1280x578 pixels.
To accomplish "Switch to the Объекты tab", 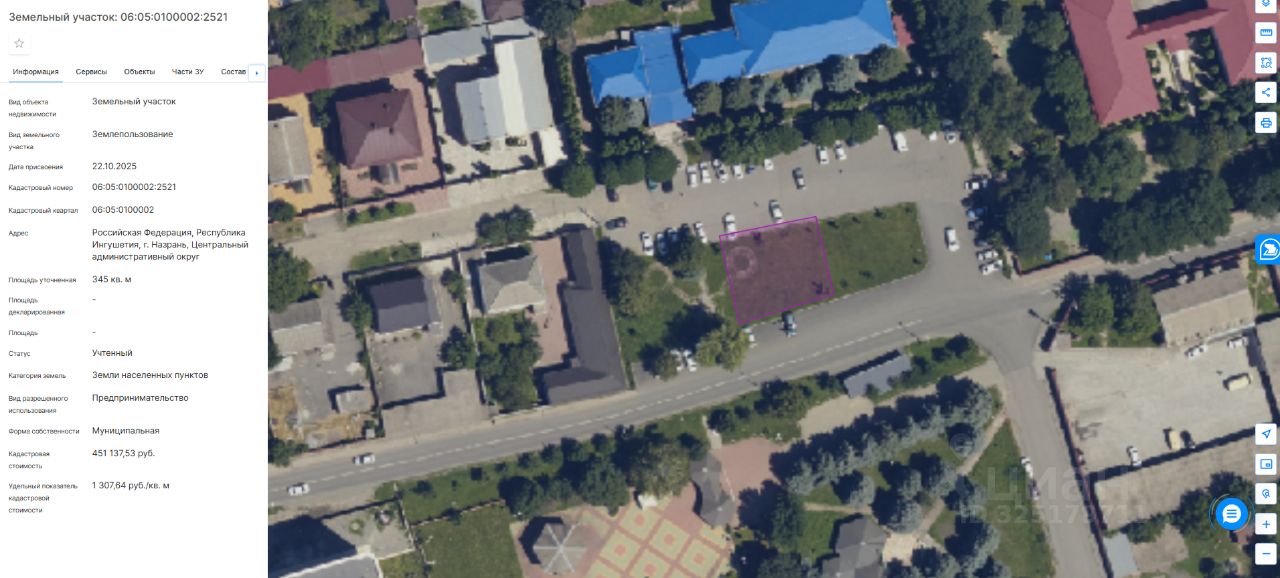I will click(x=139, y=72).
